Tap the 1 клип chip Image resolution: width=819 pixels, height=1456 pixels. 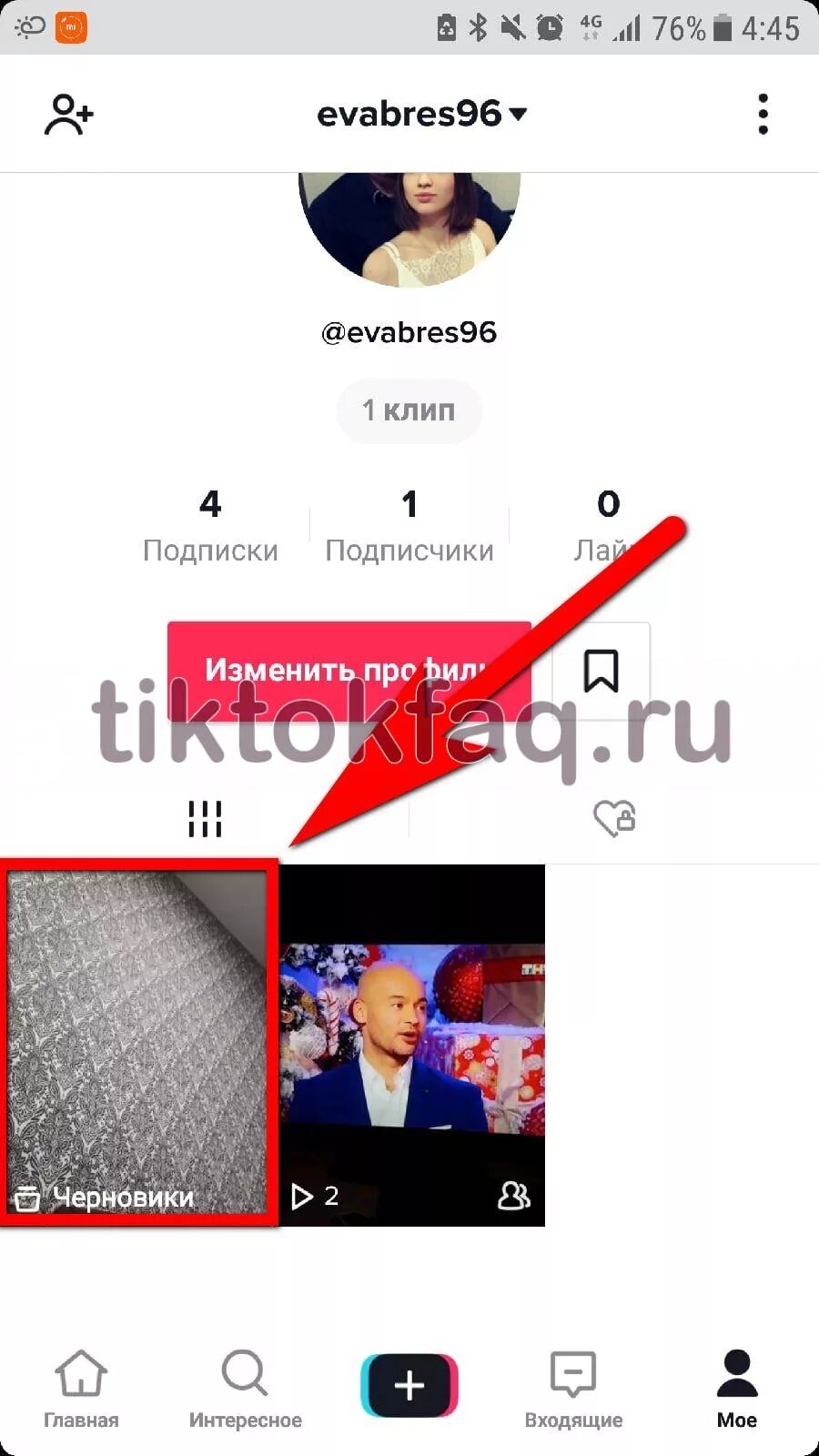tap(409, 410)
